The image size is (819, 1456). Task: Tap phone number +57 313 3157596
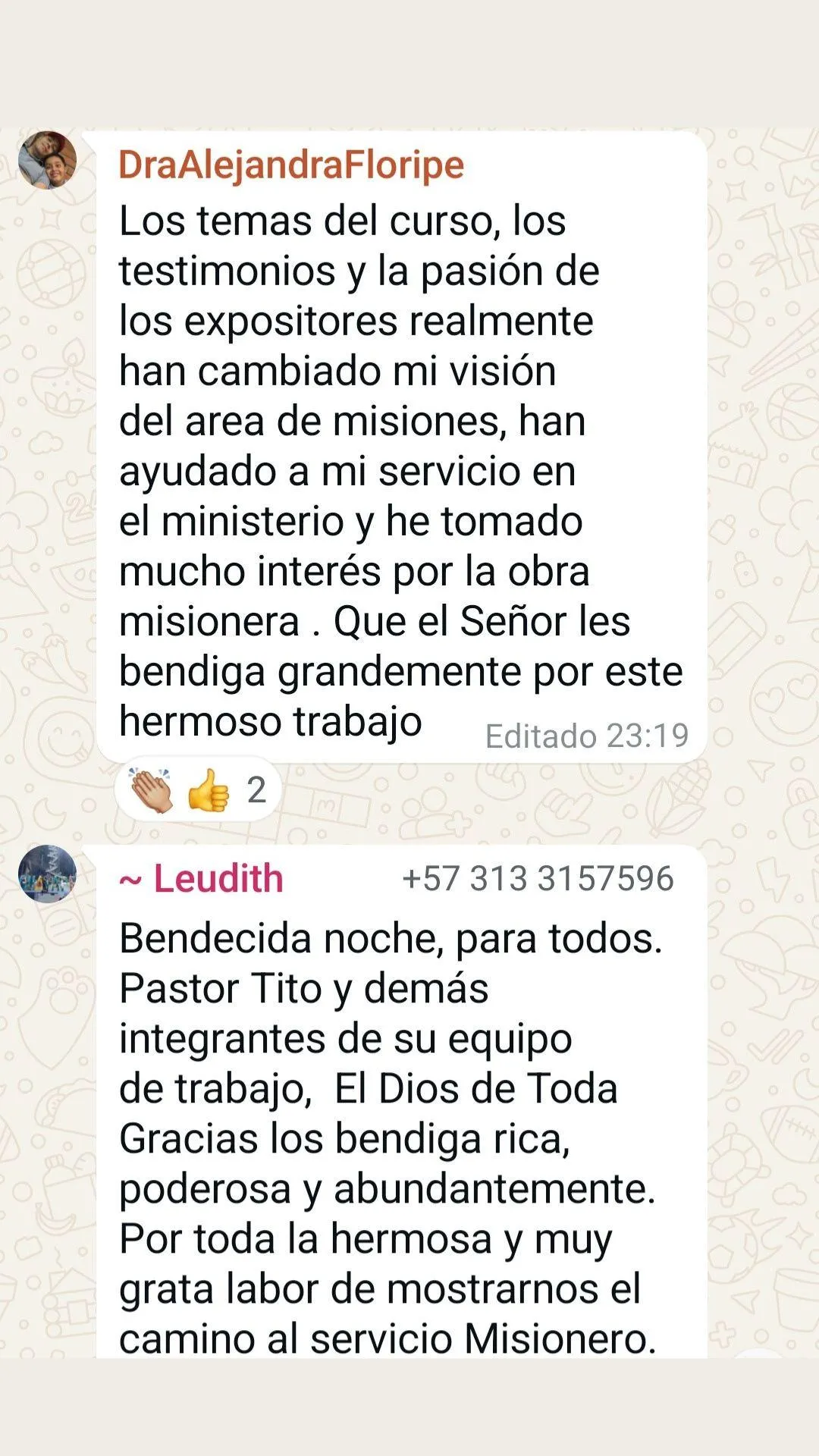pos(537,879)
